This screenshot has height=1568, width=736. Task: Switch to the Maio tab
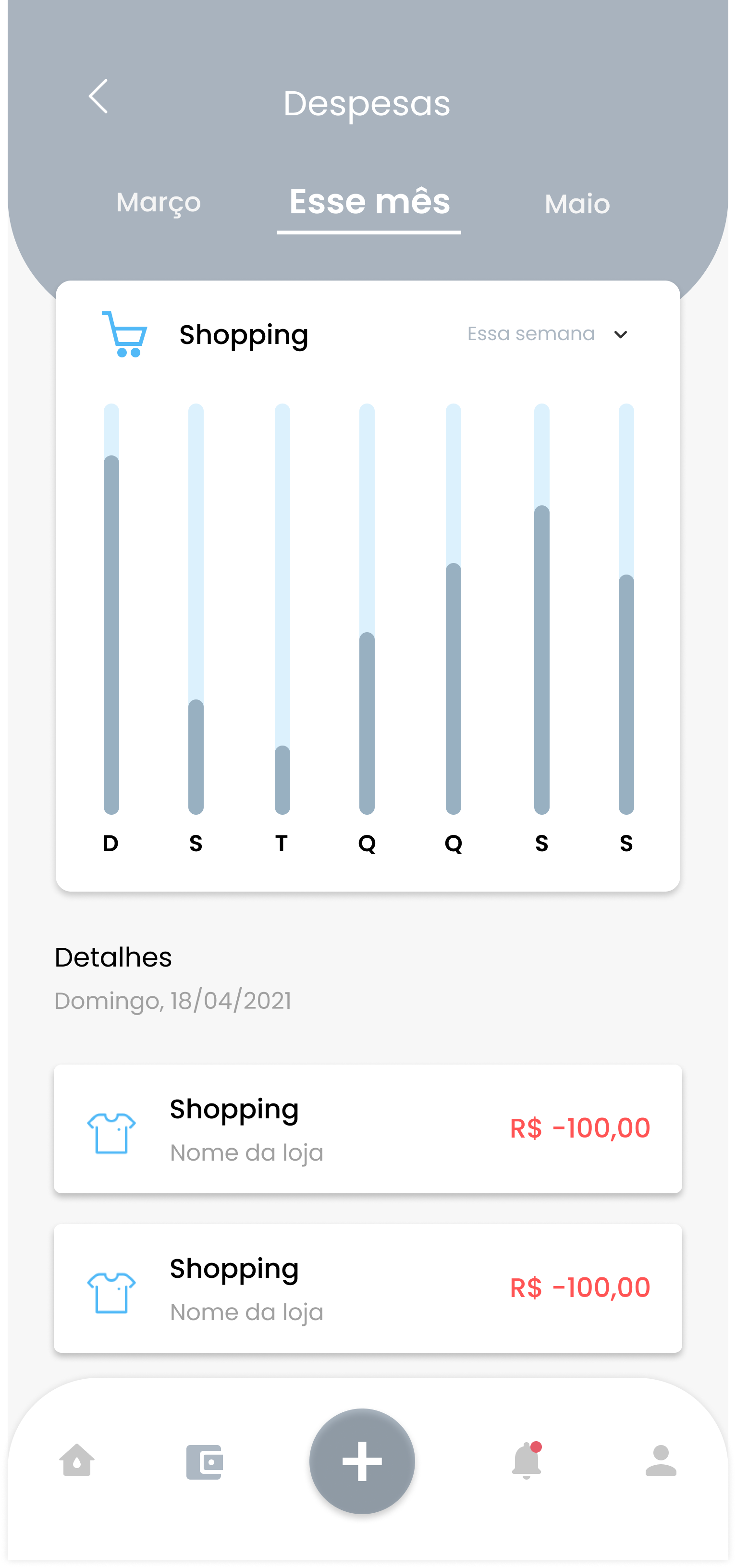(x=577, y=205)
